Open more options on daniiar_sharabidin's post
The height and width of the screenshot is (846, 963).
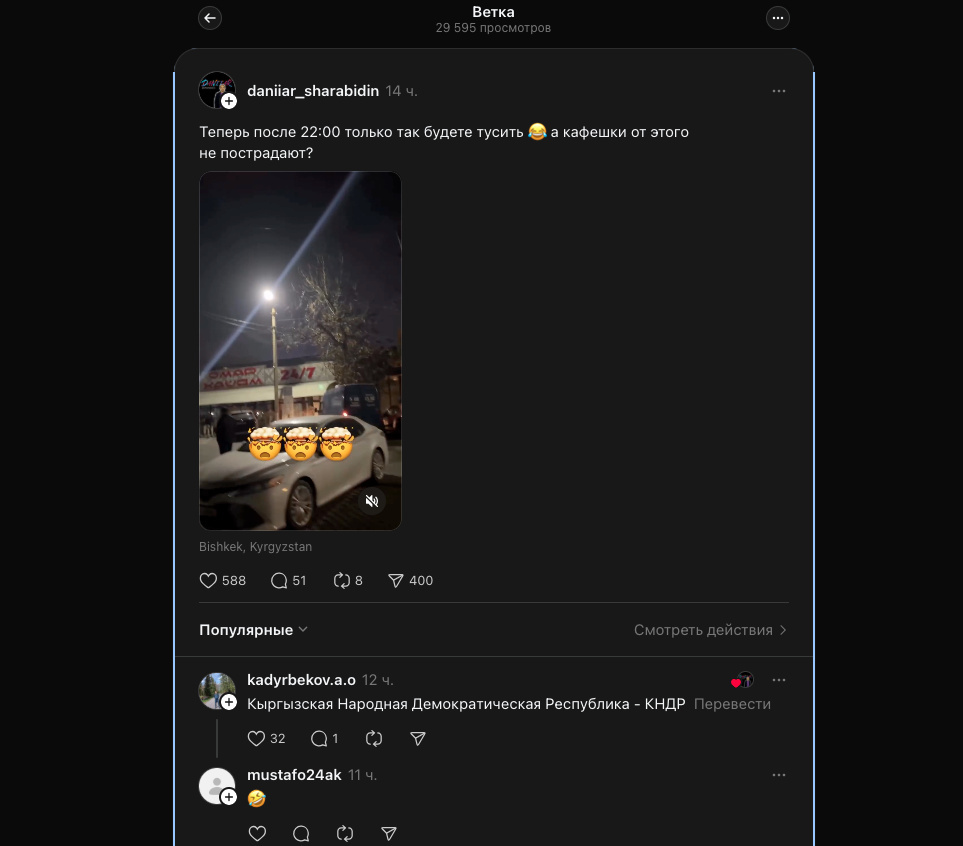pos(778,91)
